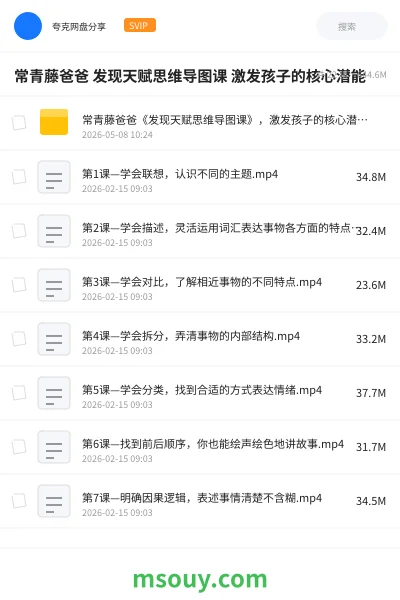Viewport: 400px width, 600px height.
Task: Open 第6课 找到前后顺序 video file
Action: (x=200, y=447)
